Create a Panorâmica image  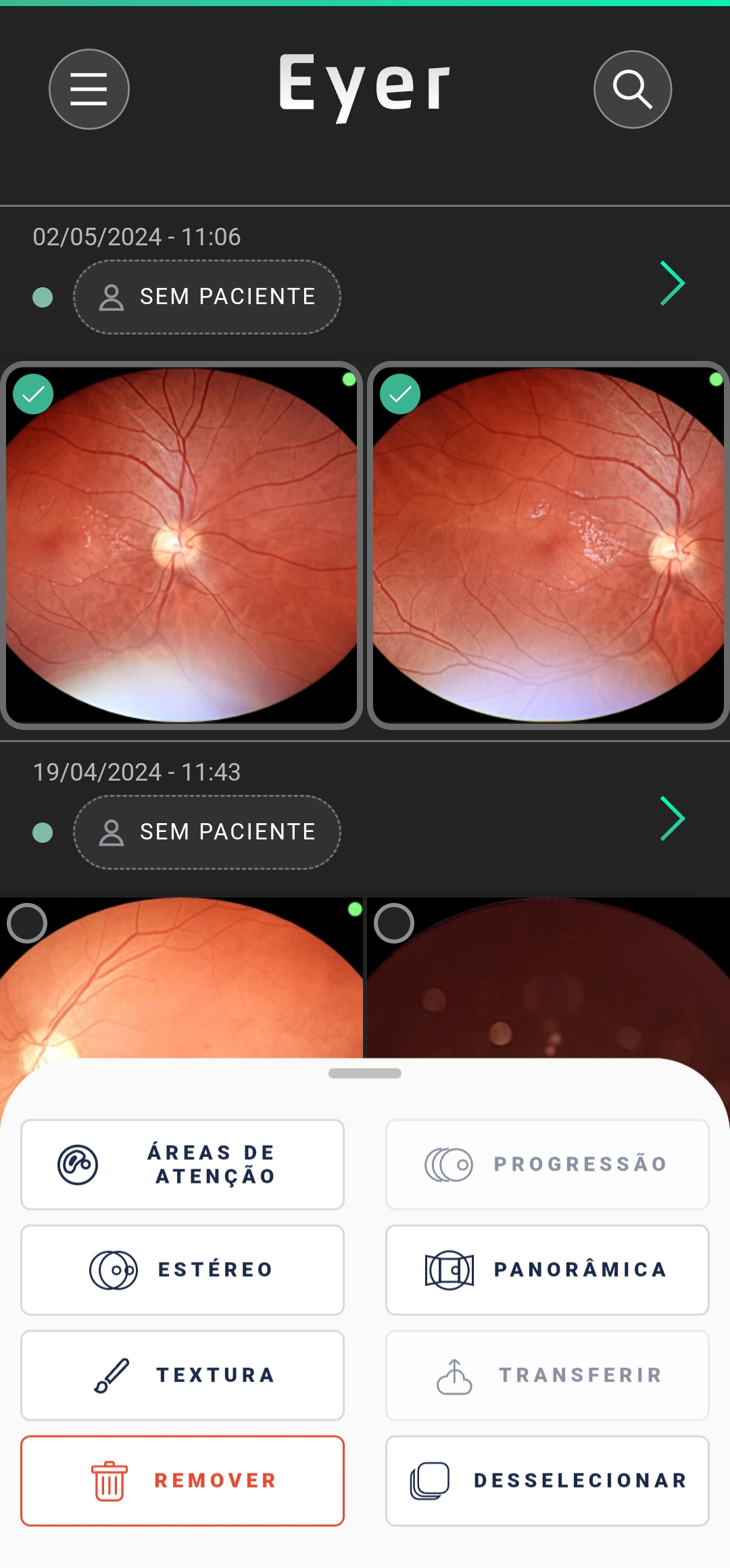click(x=547, y=1270)
